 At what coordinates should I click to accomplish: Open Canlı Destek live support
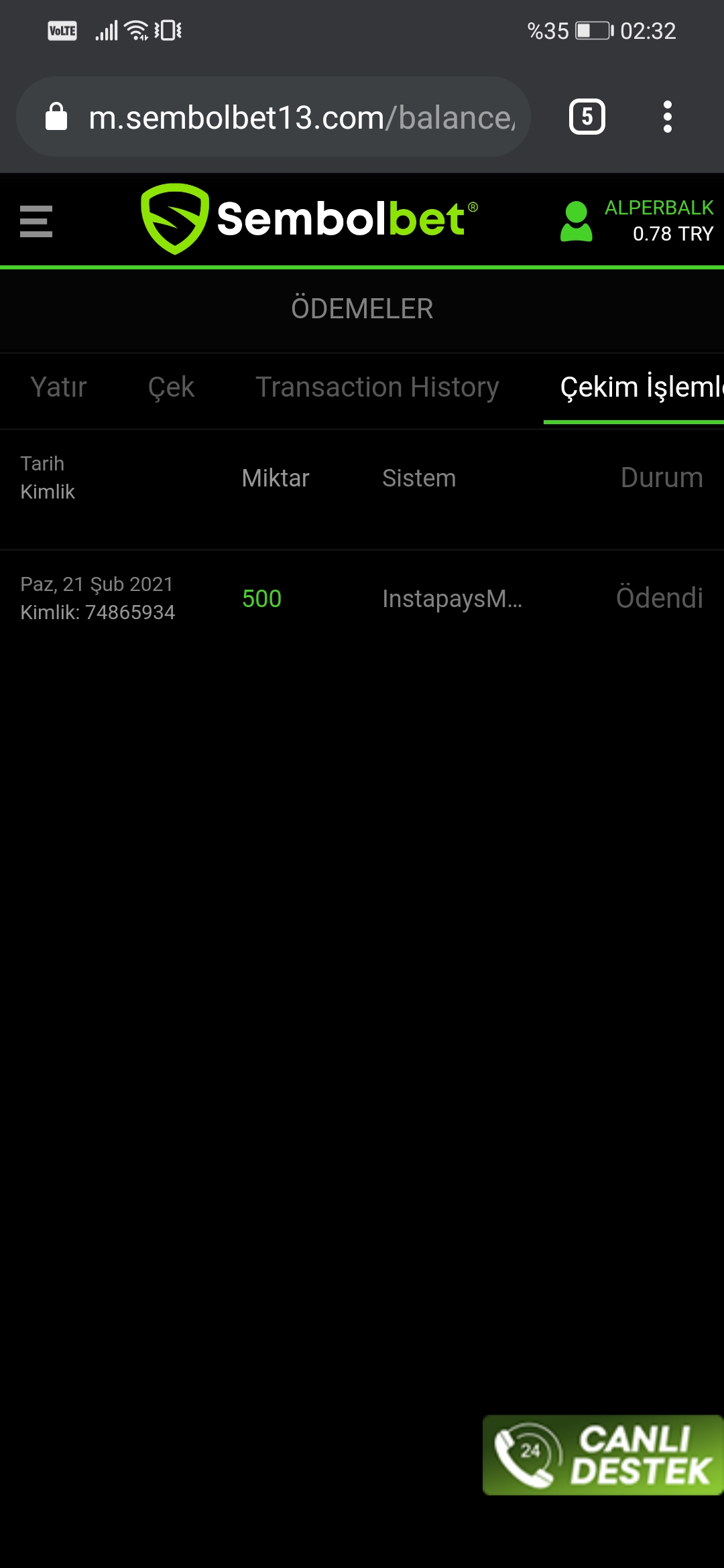pyautogui.click(x=603, y=1455)
